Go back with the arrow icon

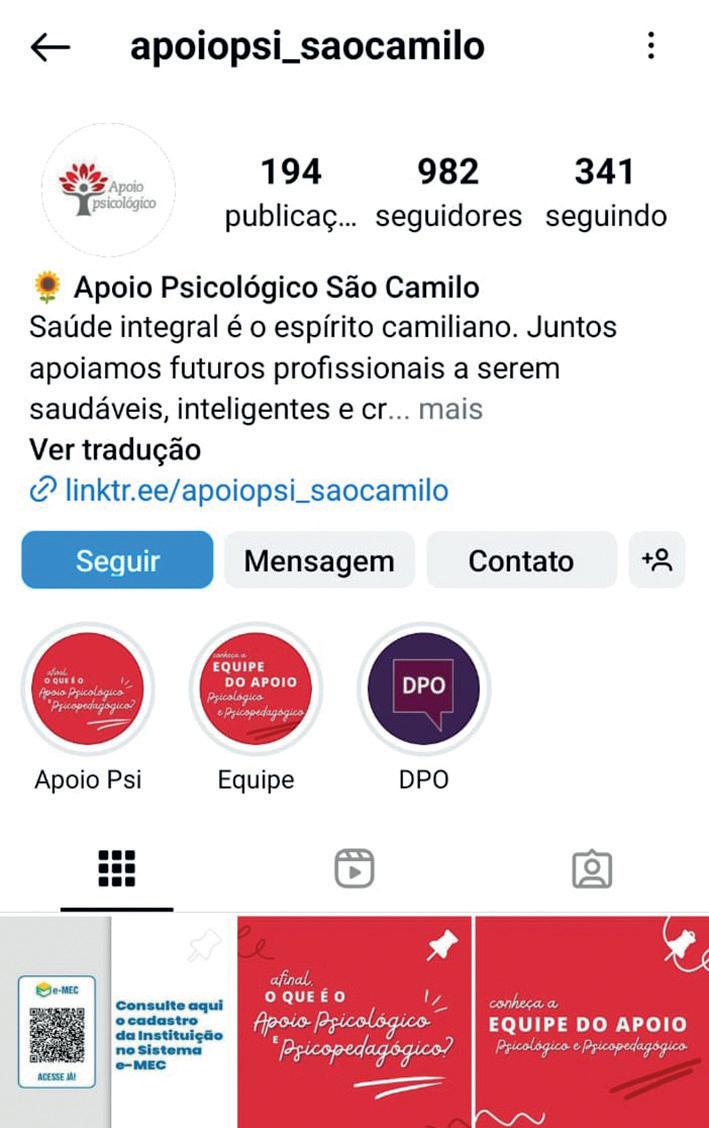(x=50, y=47)
